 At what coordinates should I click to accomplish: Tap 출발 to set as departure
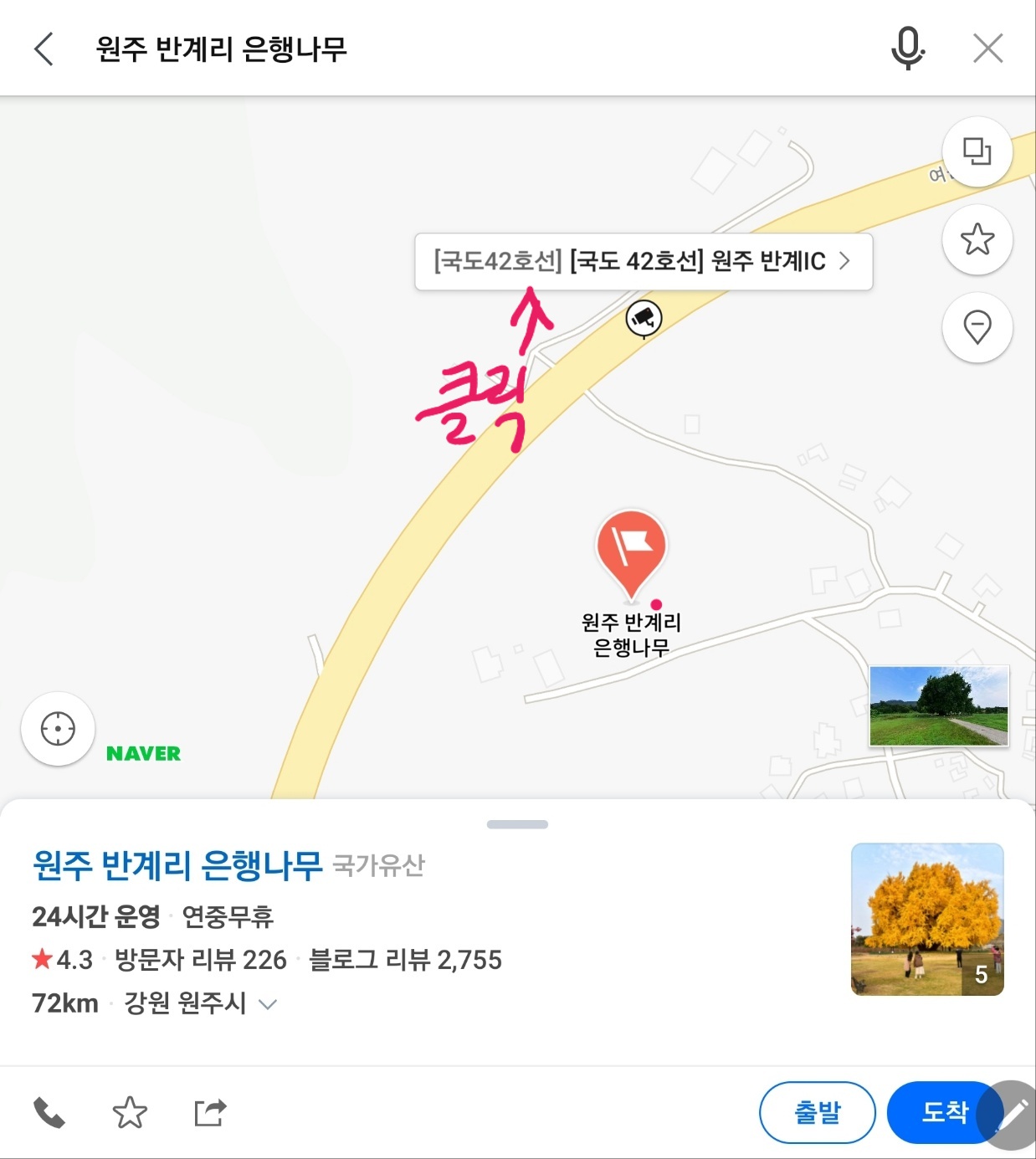pos(818,1113)
